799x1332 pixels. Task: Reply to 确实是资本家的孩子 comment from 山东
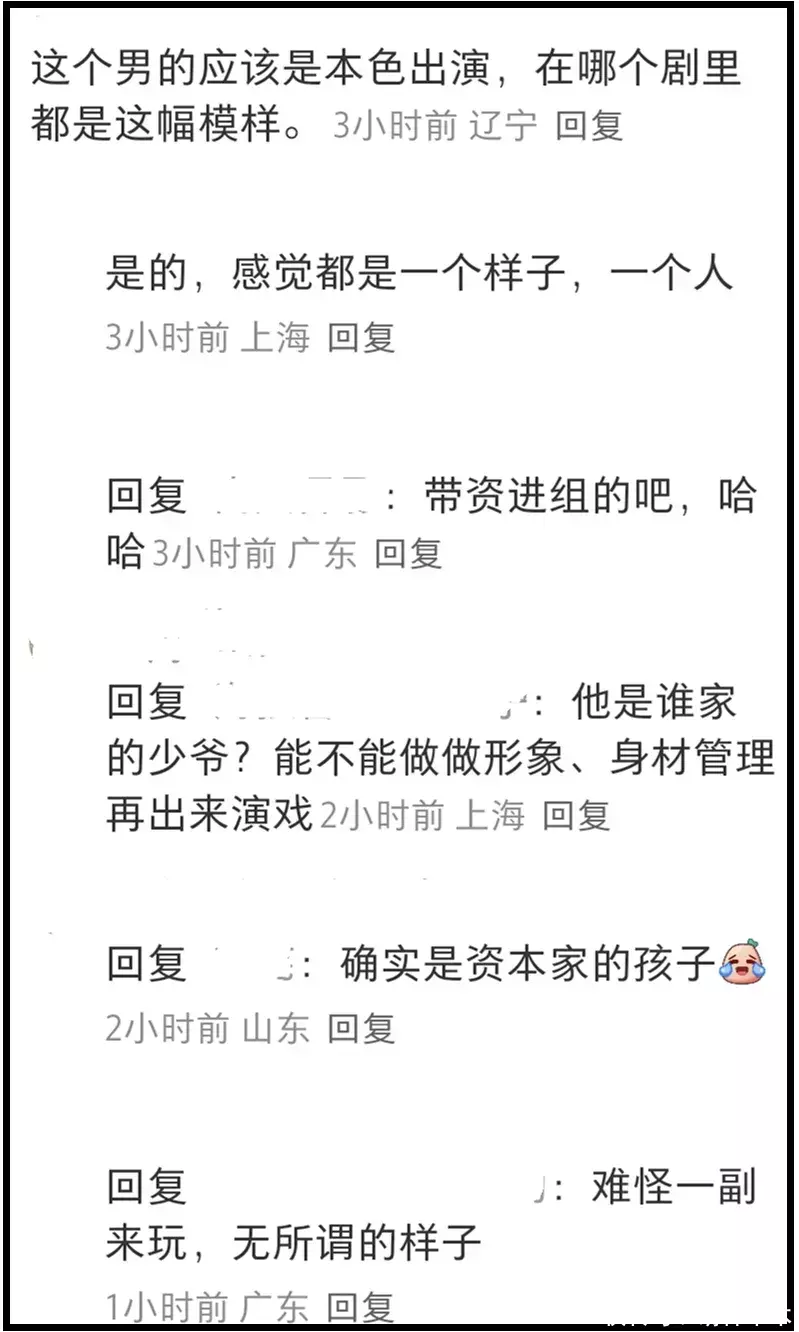[361, 1028]
